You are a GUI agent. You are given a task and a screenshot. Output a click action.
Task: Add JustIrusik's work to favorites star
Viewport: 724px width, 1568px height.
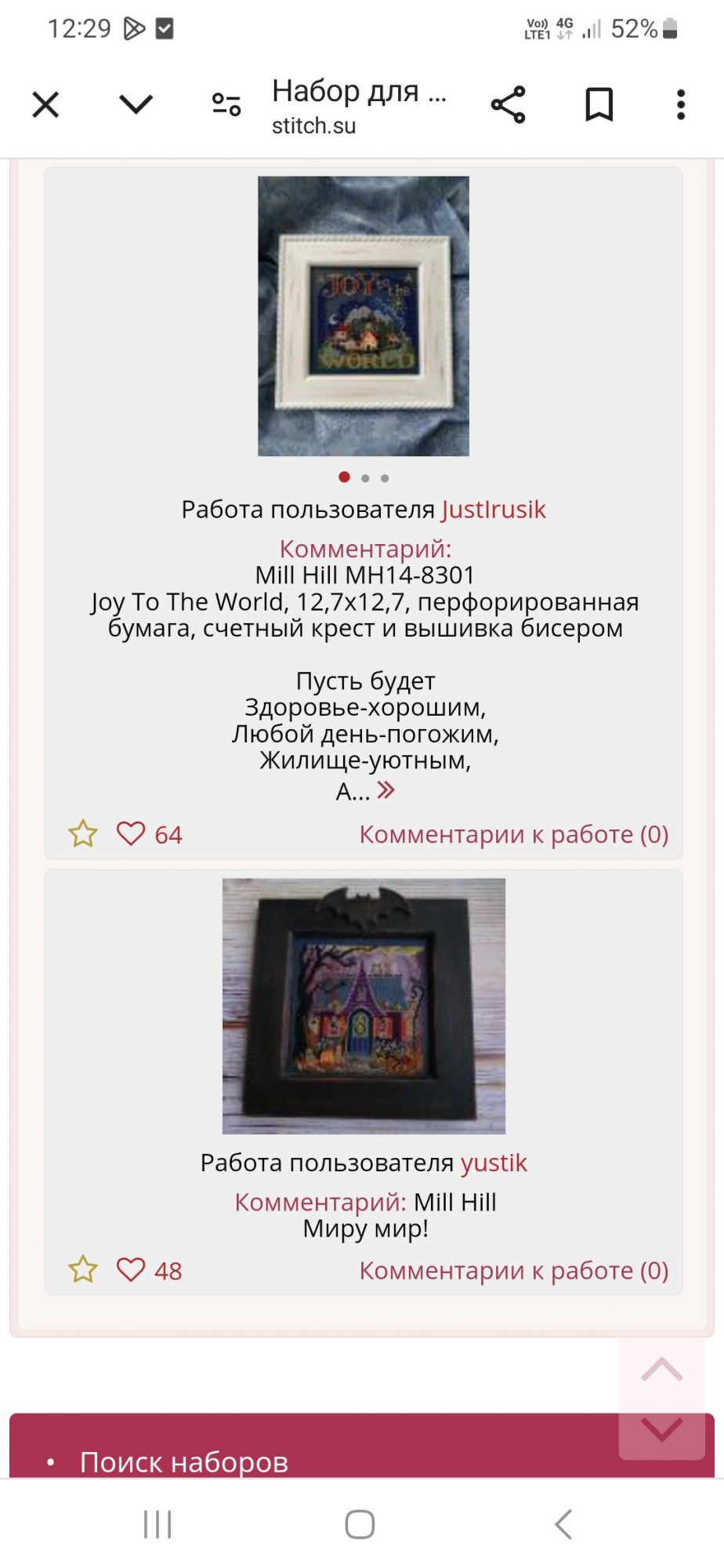[x=83, y=834]
